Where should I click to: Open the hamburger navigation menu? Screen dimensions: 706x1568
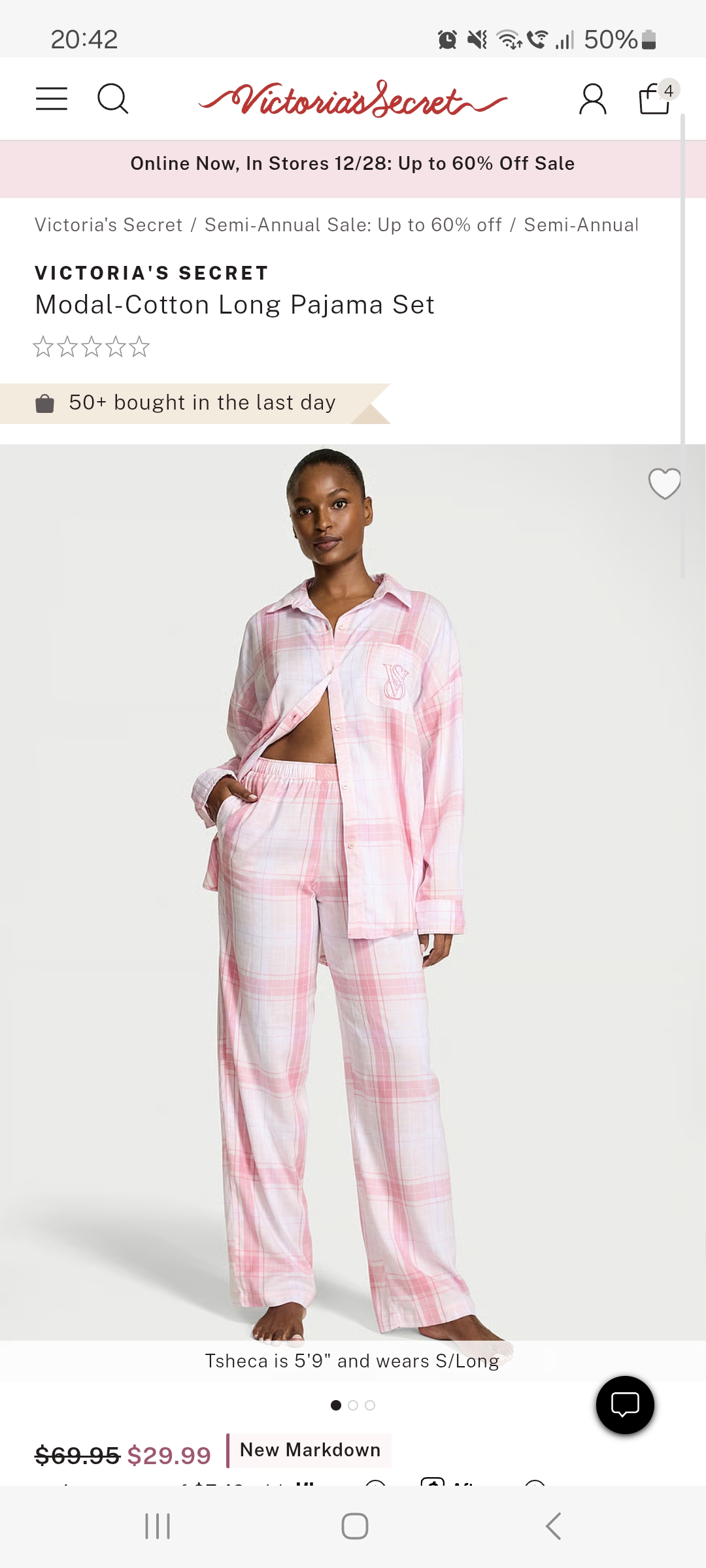pyautogui.click(x=52, y=99)
